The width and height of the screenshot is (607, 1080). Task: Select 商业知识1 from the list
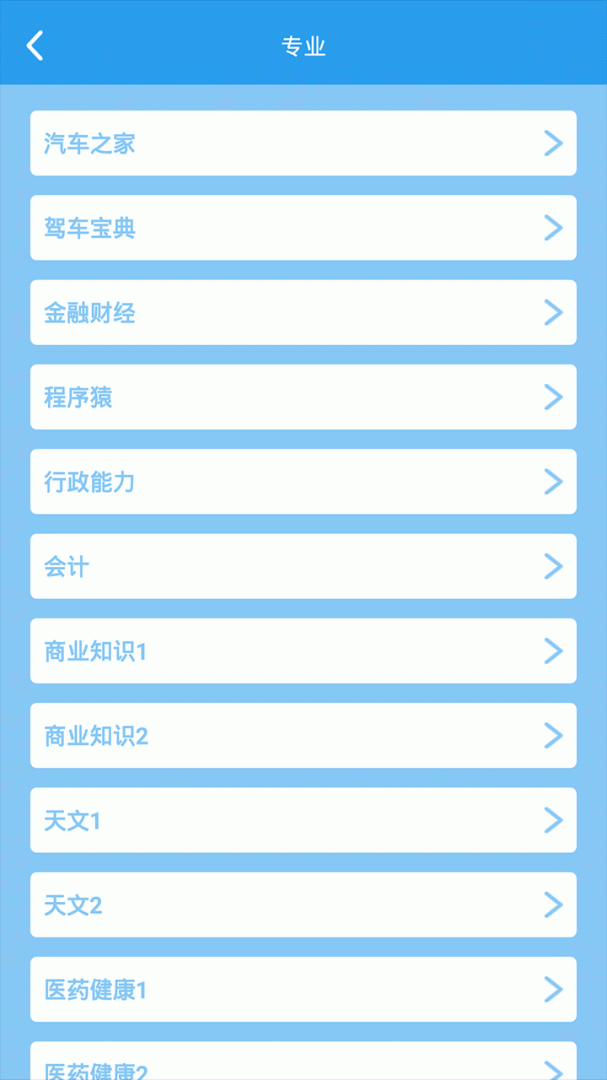tap(303, 651)
